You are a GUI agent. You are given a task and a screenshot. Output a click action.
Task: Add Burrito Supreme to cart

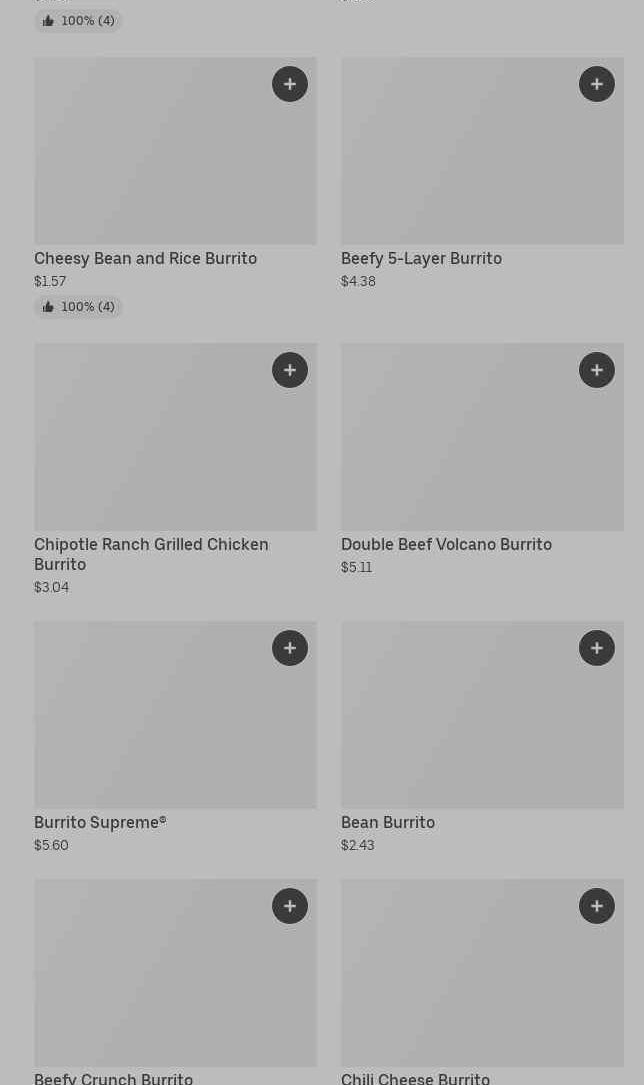pyautogui.click(x=290, y=648)
